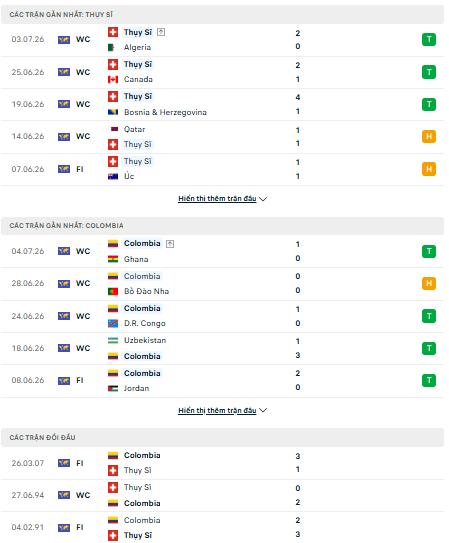Open the Colombia vs D.R. Congo match
Screen dimensions: 449x543
(222, 316)
